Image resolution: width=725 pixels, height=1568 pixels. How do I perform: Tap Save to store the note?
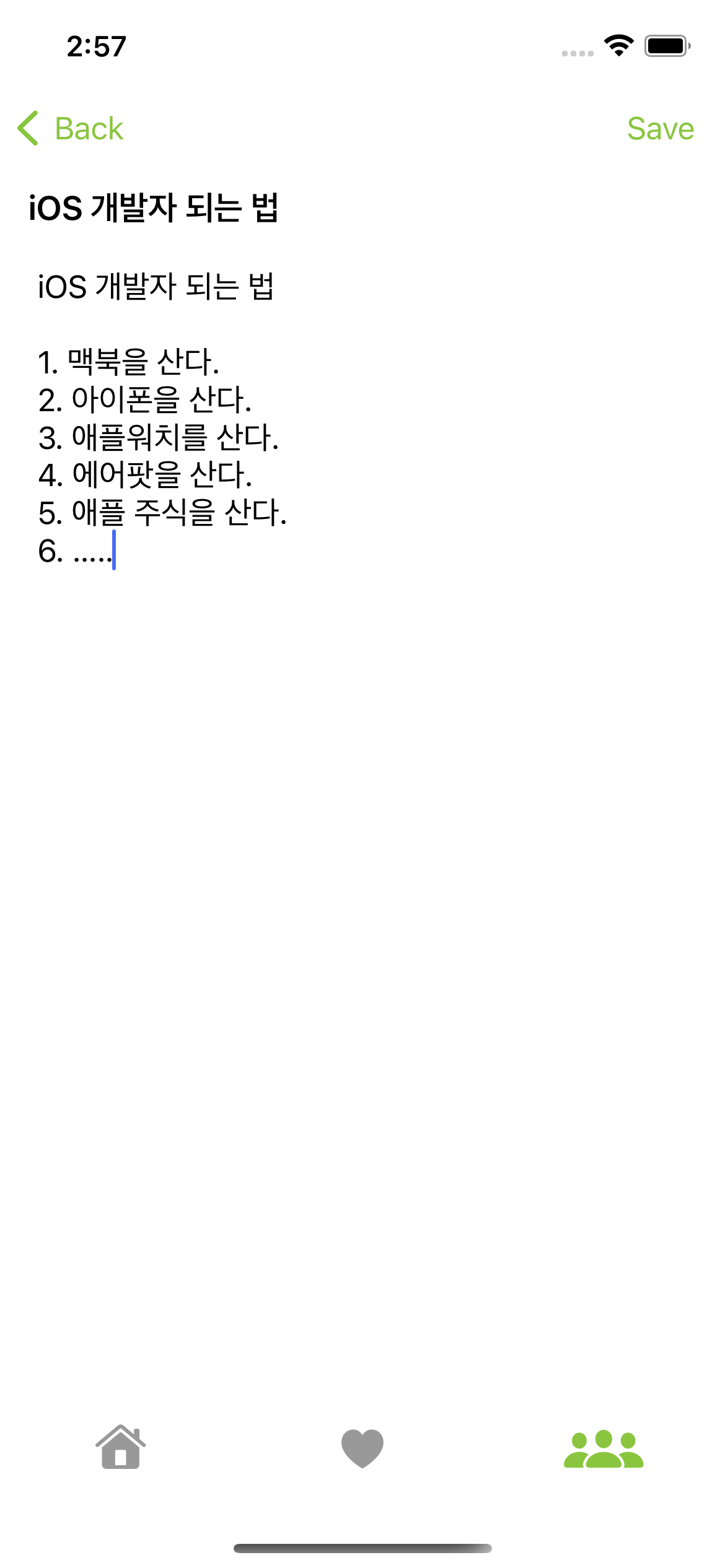[x=661, y=128]
